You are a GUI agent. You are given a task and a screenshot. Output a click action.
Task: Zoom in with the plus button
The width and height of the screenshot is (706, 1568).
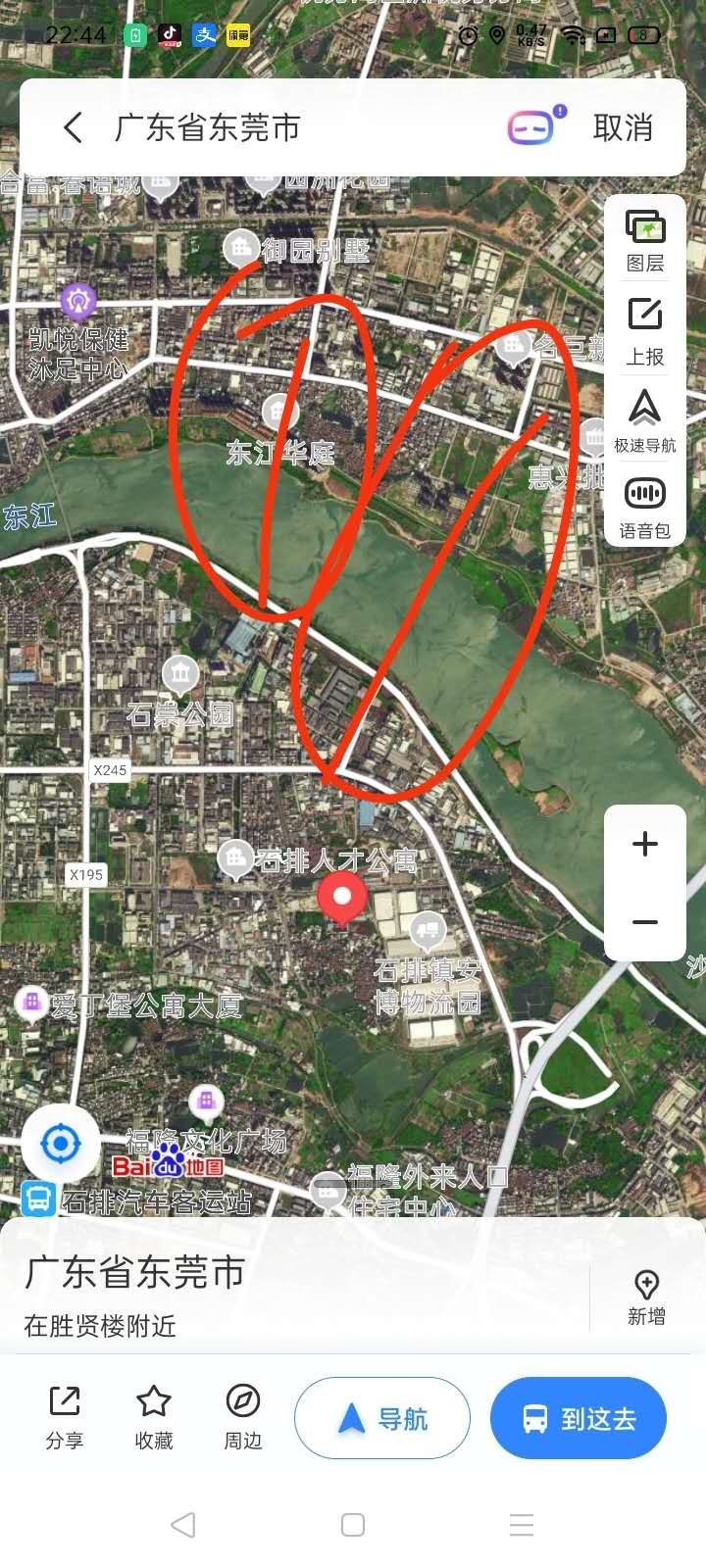pos(644,844)
